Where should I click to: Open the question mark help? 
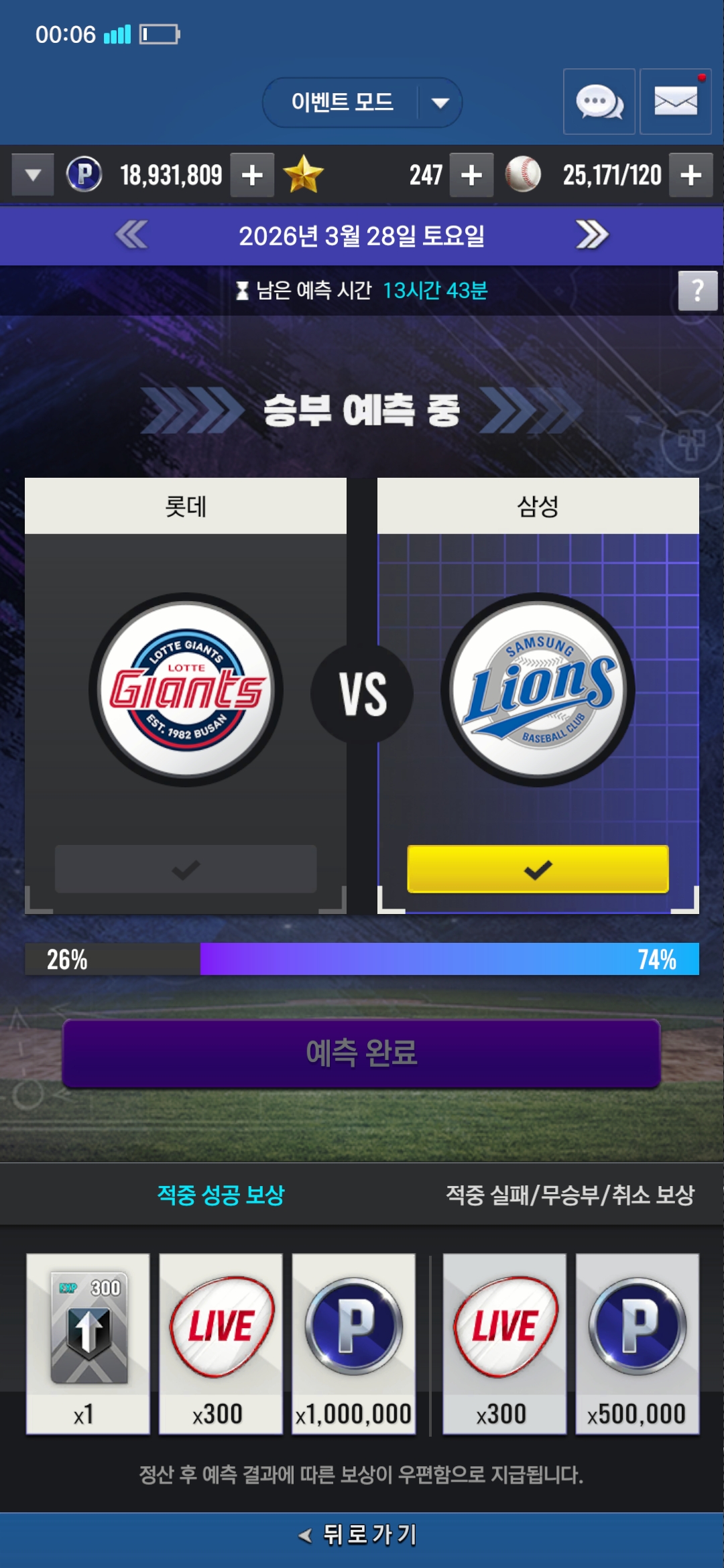(697, 291)
